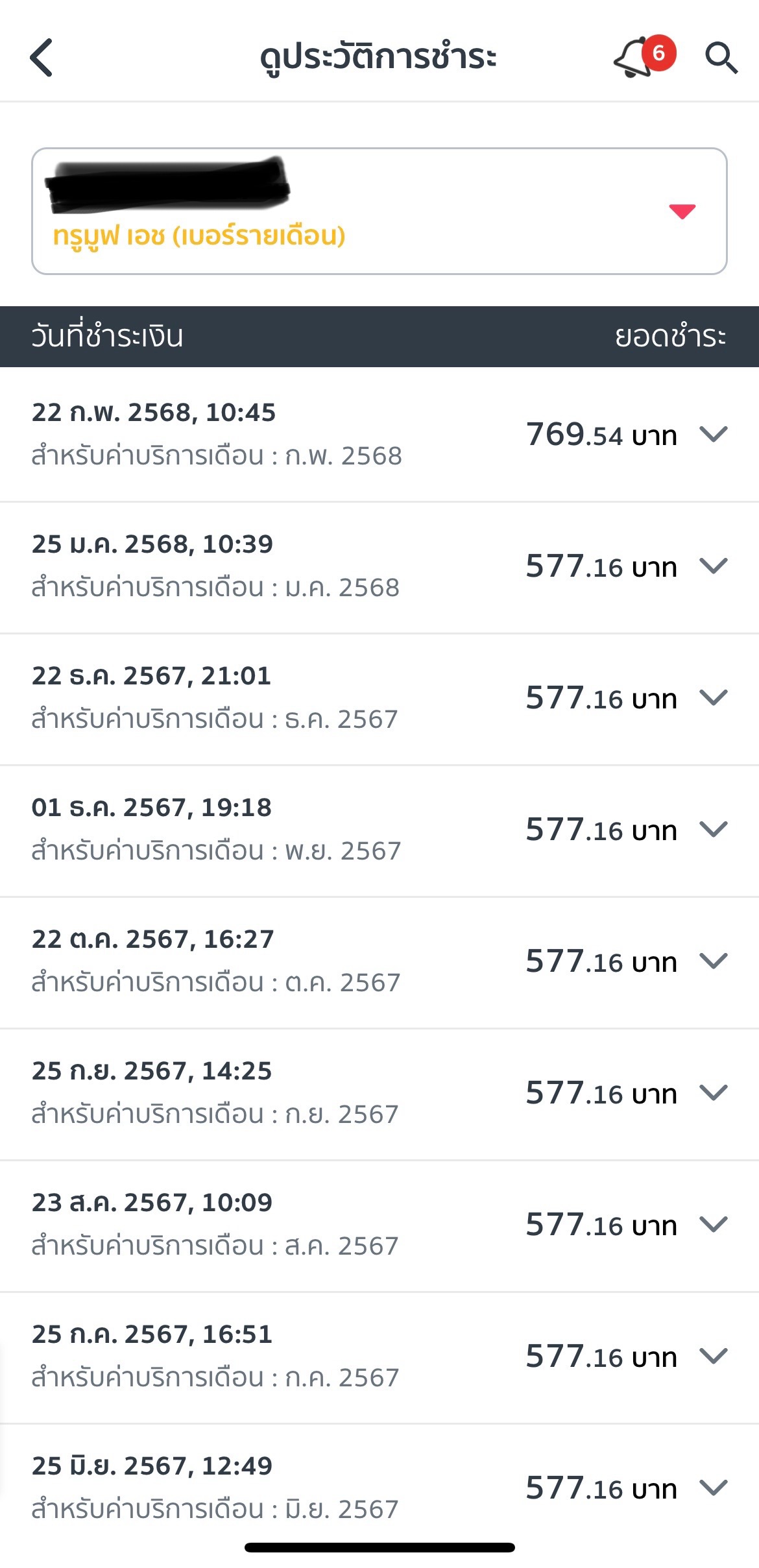Image resolution: width=759 pixels, height=1568 pixels.
Task: Expand the 22 ก.พ. 2568 payment
Action: coord(714,434)
